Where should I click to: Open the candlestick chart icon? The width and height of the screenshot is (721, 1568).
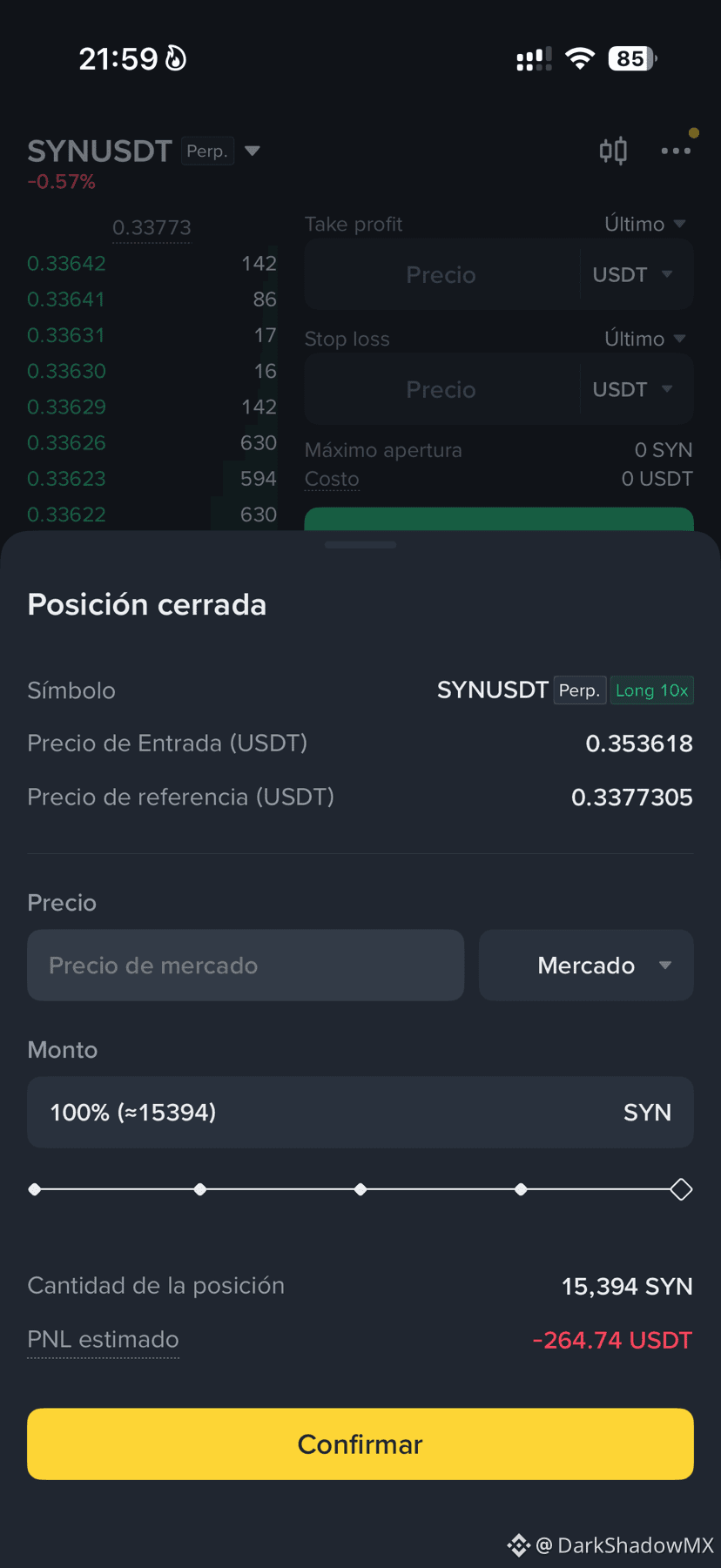(613, 151)
